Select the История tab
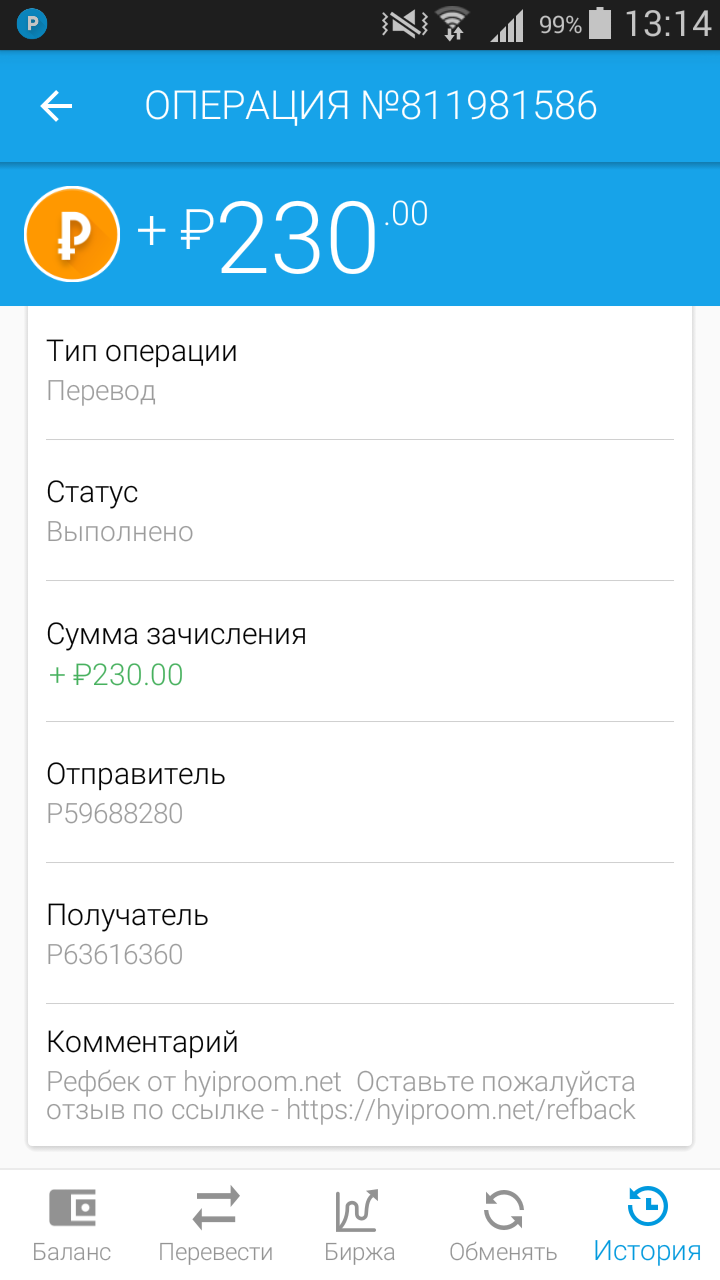Screen dimensions: 720x1280 pos(648,1225)
